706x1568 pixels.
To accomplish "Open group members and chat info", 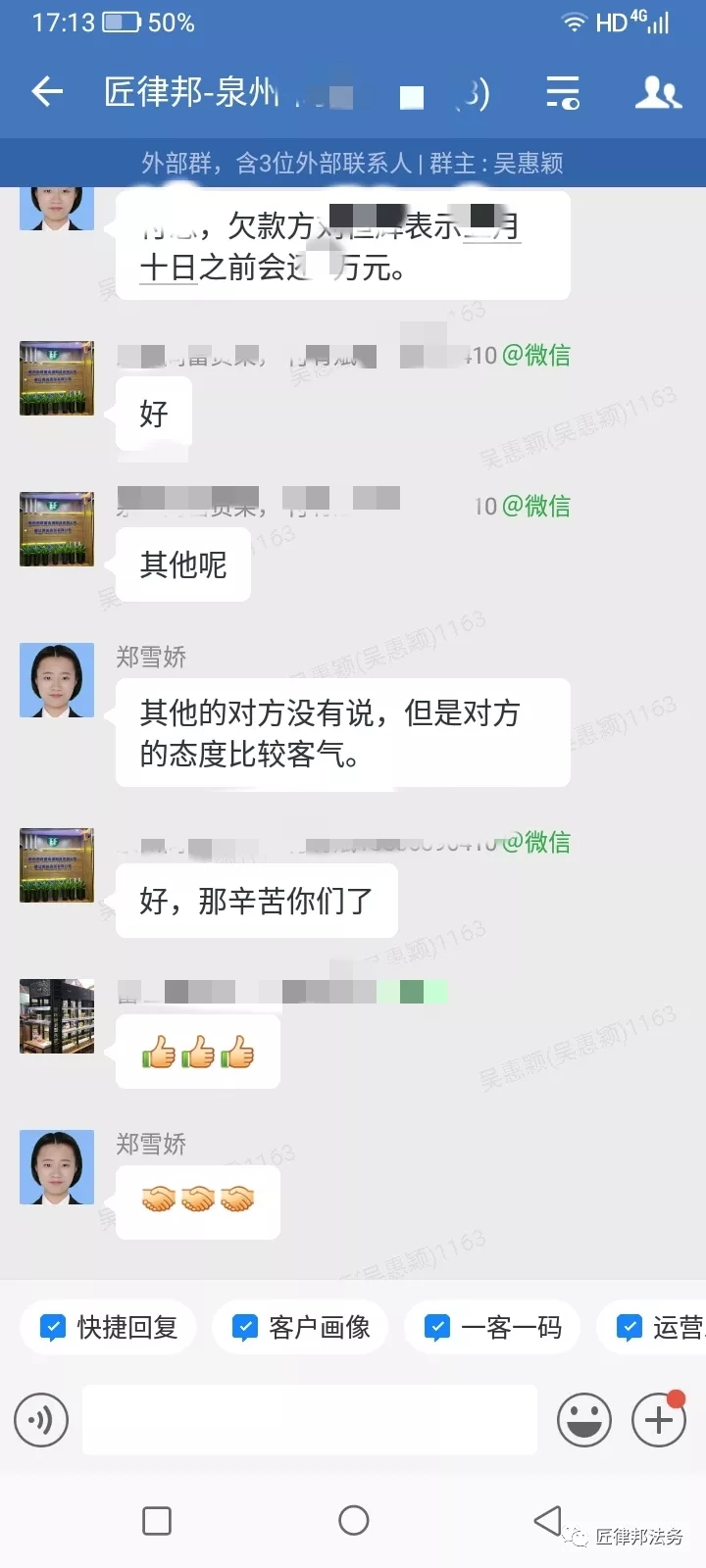I will [658, 93].
